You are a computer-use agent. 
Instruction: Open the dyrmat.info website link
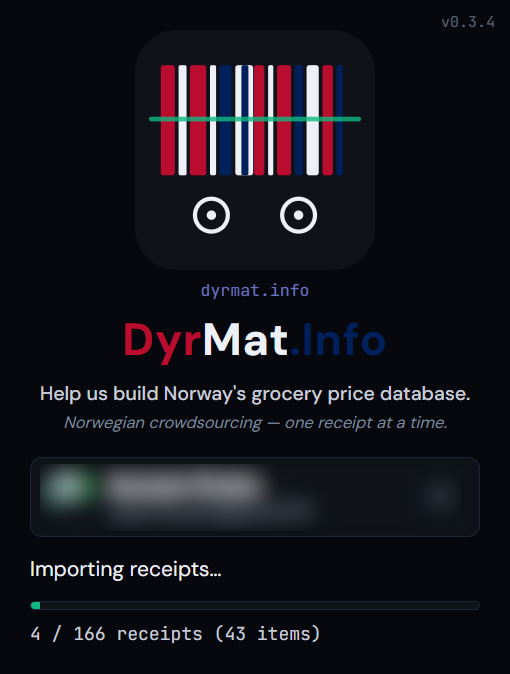[x=255, y=291]
